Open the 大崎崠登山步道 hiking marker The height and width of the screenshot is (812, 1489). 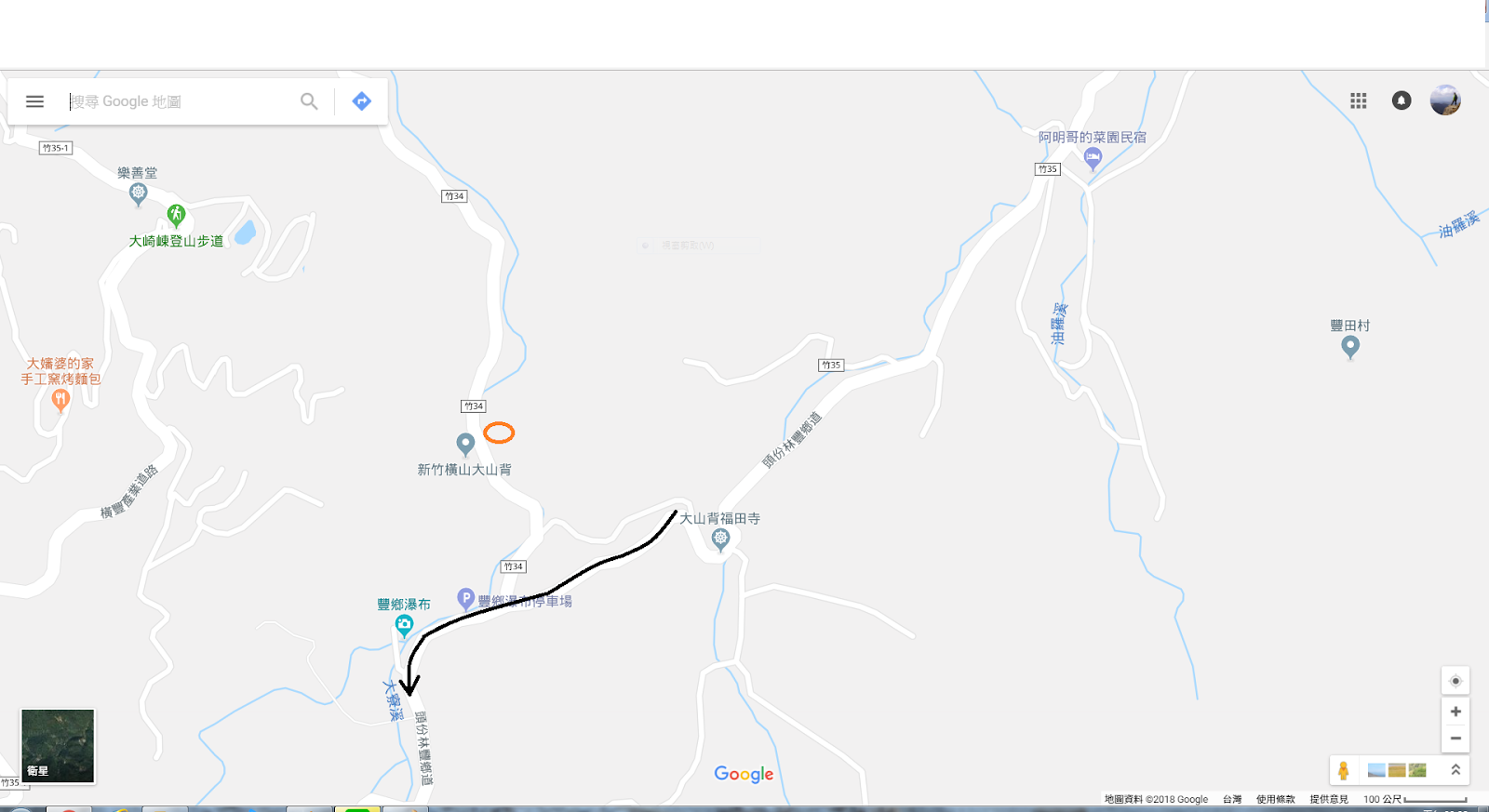[x=176, y=216]
